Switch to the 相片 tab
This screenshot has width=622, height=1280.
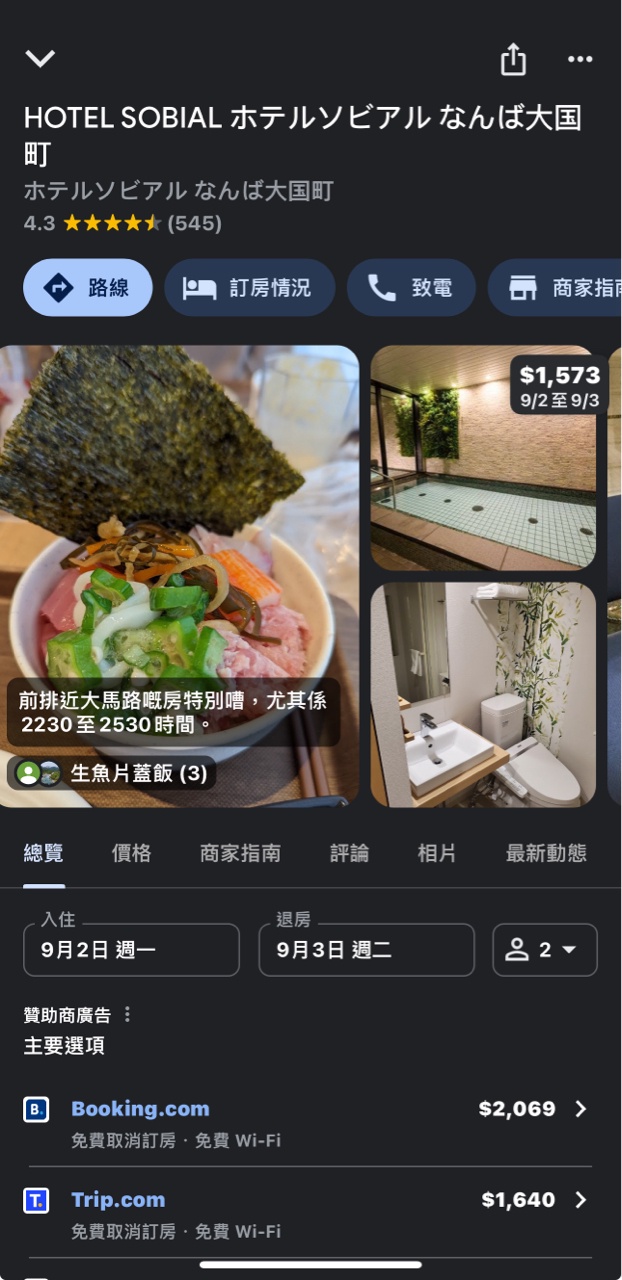pos(437,853)
